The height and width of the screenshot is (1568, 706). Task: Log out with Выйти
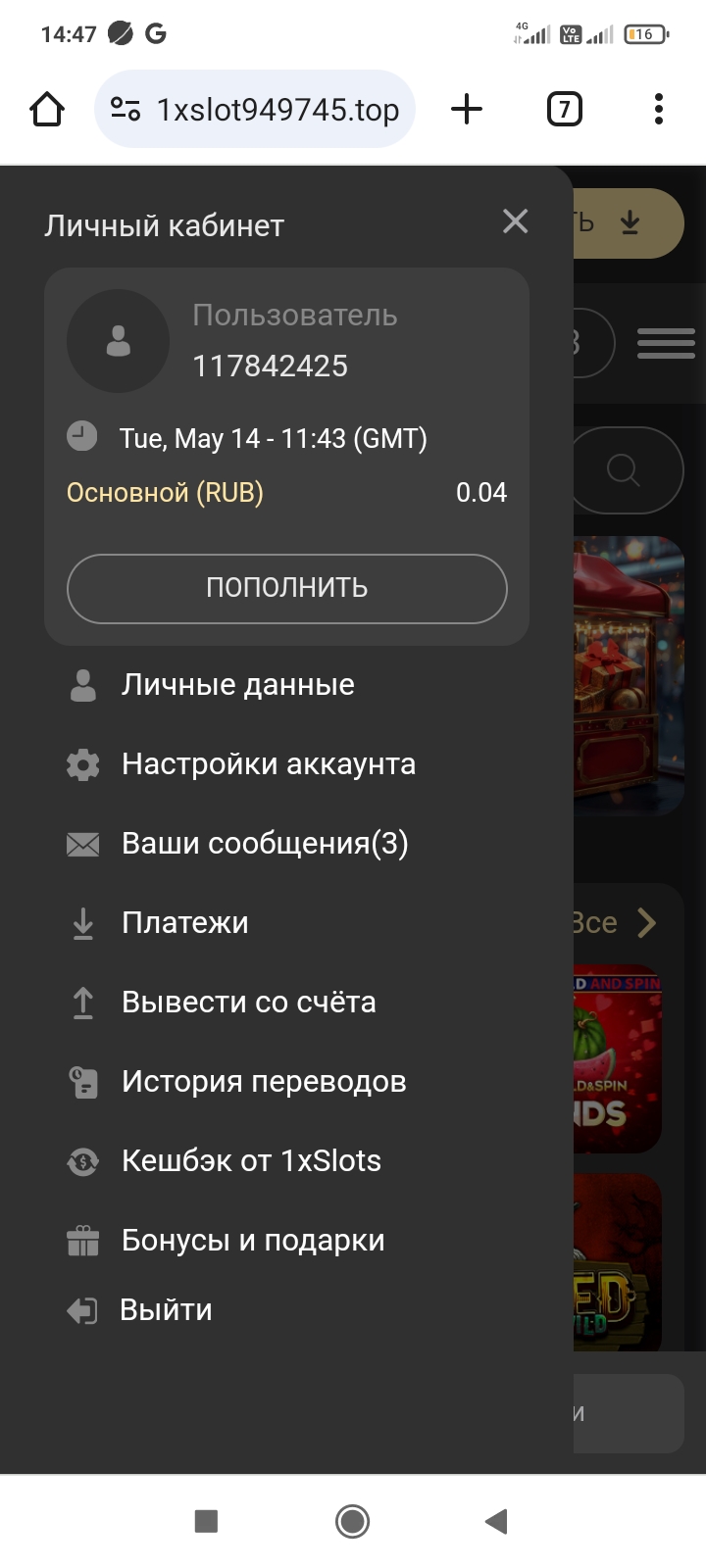165,1310
